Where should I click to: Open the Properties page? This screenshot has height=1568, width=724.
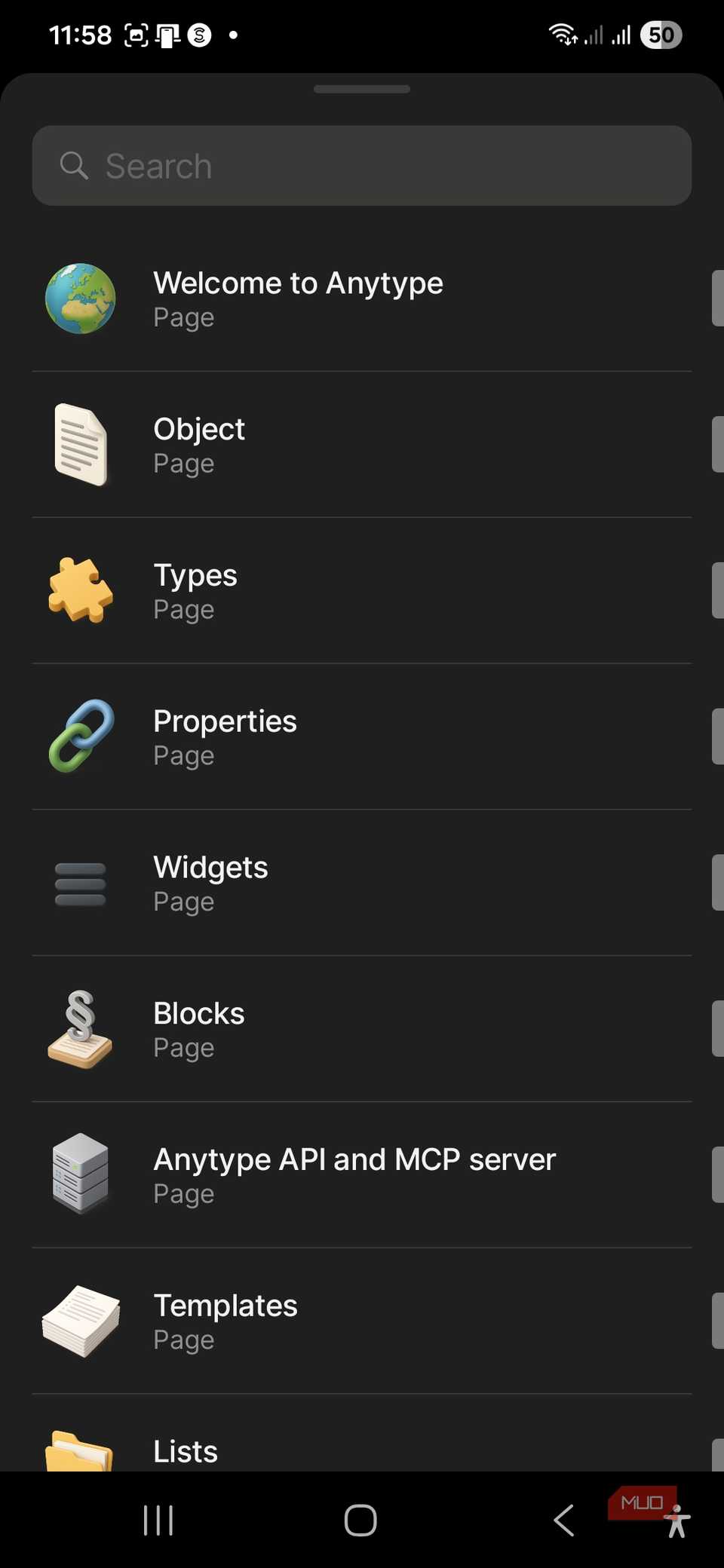[225, 735]
